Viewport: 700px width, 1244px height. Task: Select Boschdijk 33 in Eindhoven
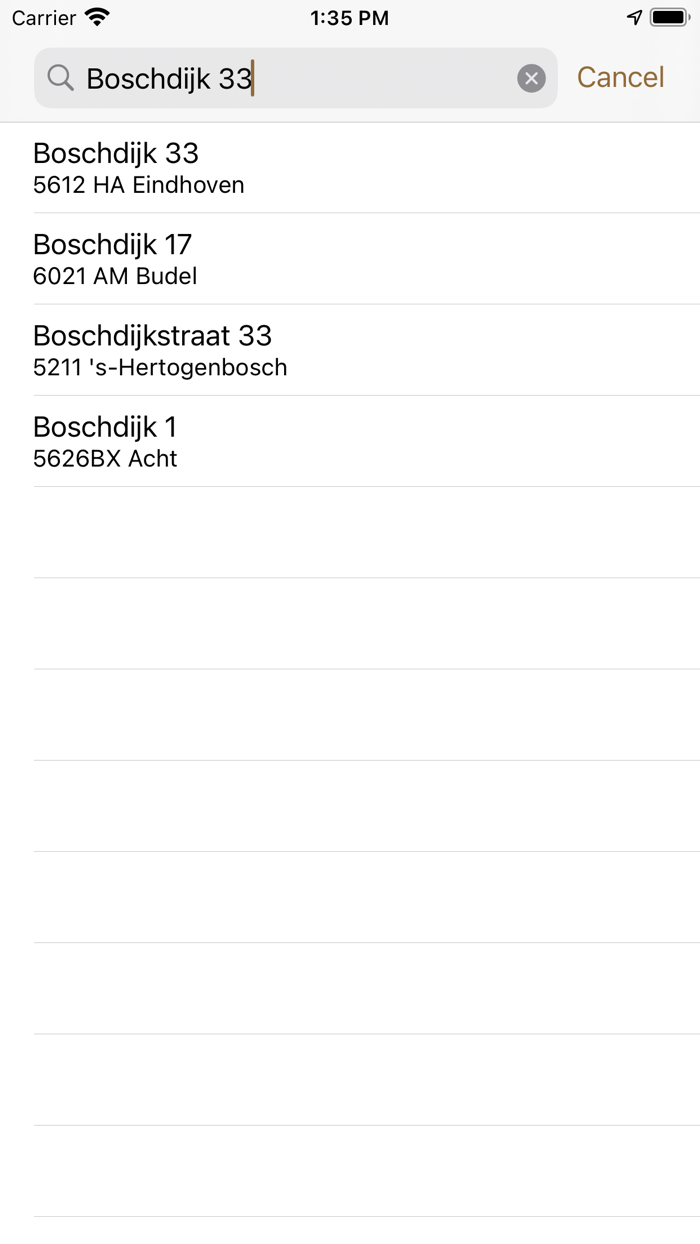click(x=350, y=168)
